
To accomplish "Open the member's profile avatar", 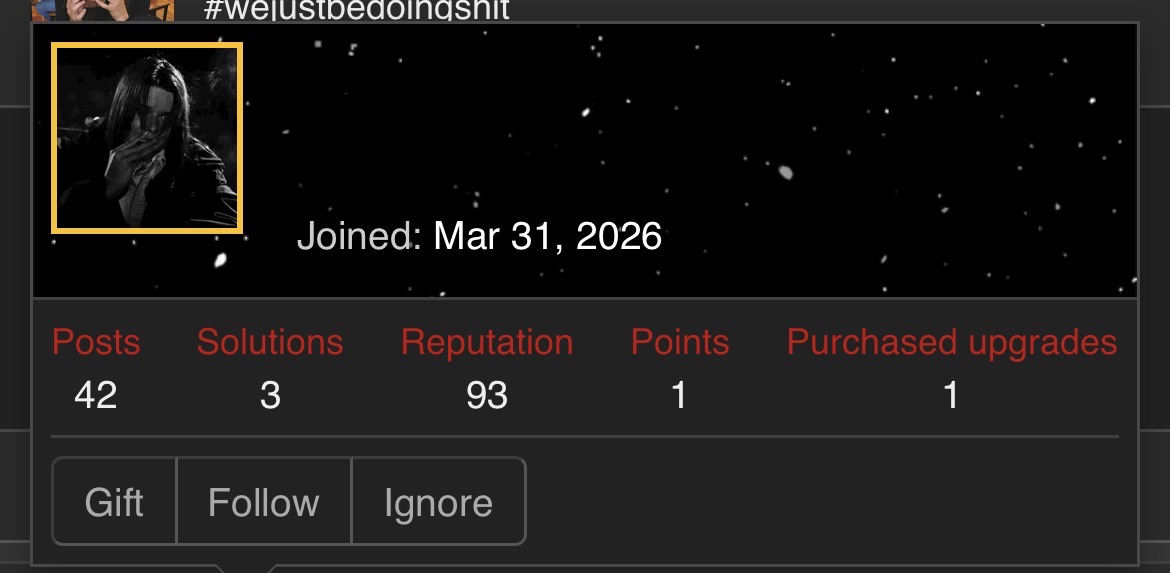I will click(x=147, y=138).
